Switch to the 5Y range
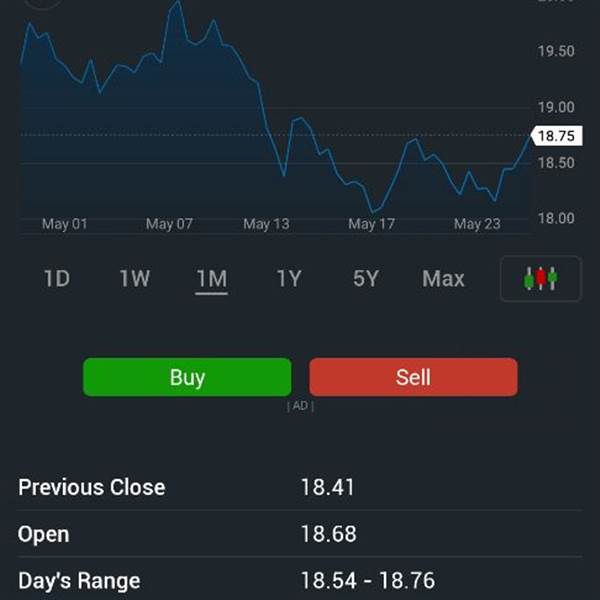600x600 pixels. point(366,278)
